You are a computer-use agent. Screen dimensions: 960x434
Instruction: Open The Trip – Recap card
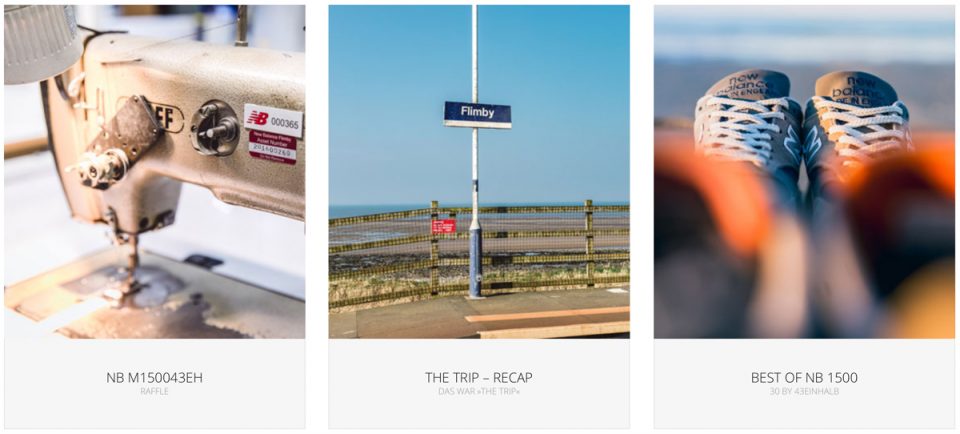[x=479, y=378]
